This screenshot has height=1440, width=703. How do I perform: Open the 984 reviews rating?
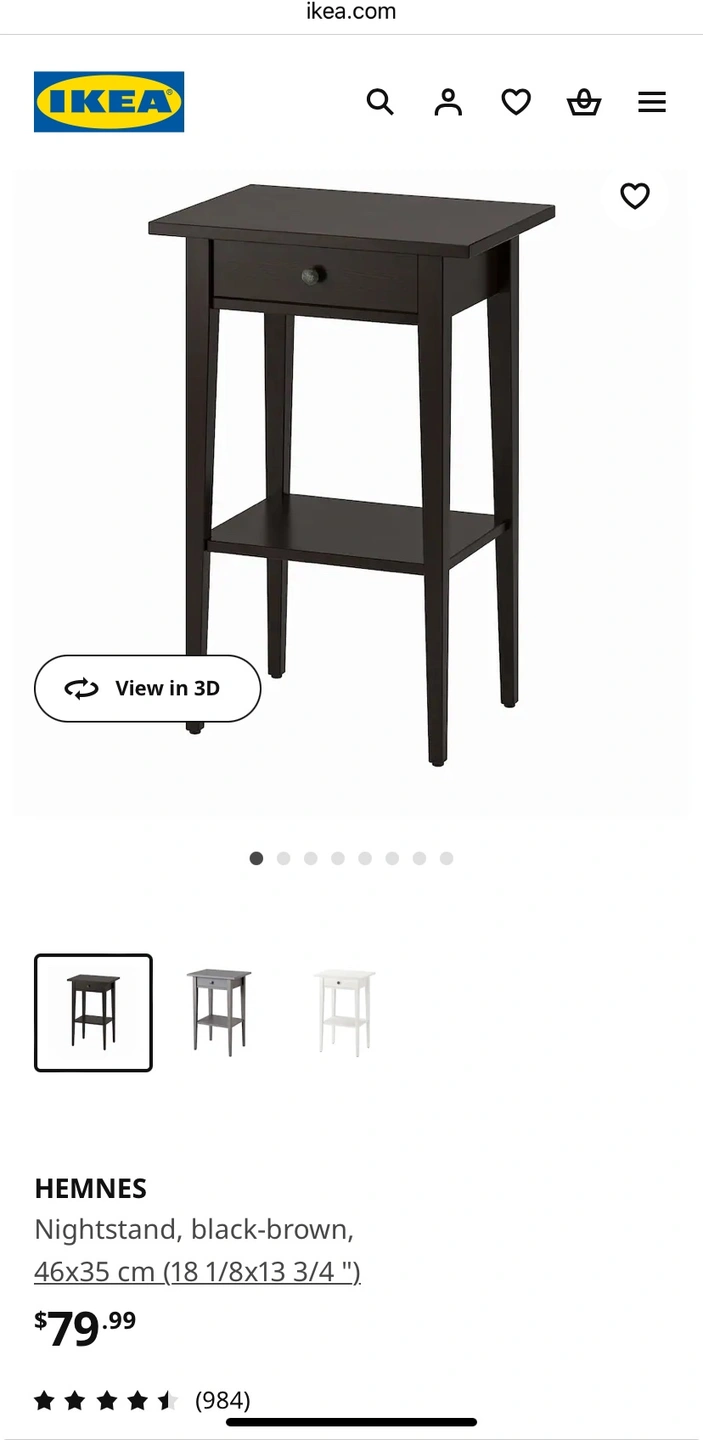(142, 1400)
